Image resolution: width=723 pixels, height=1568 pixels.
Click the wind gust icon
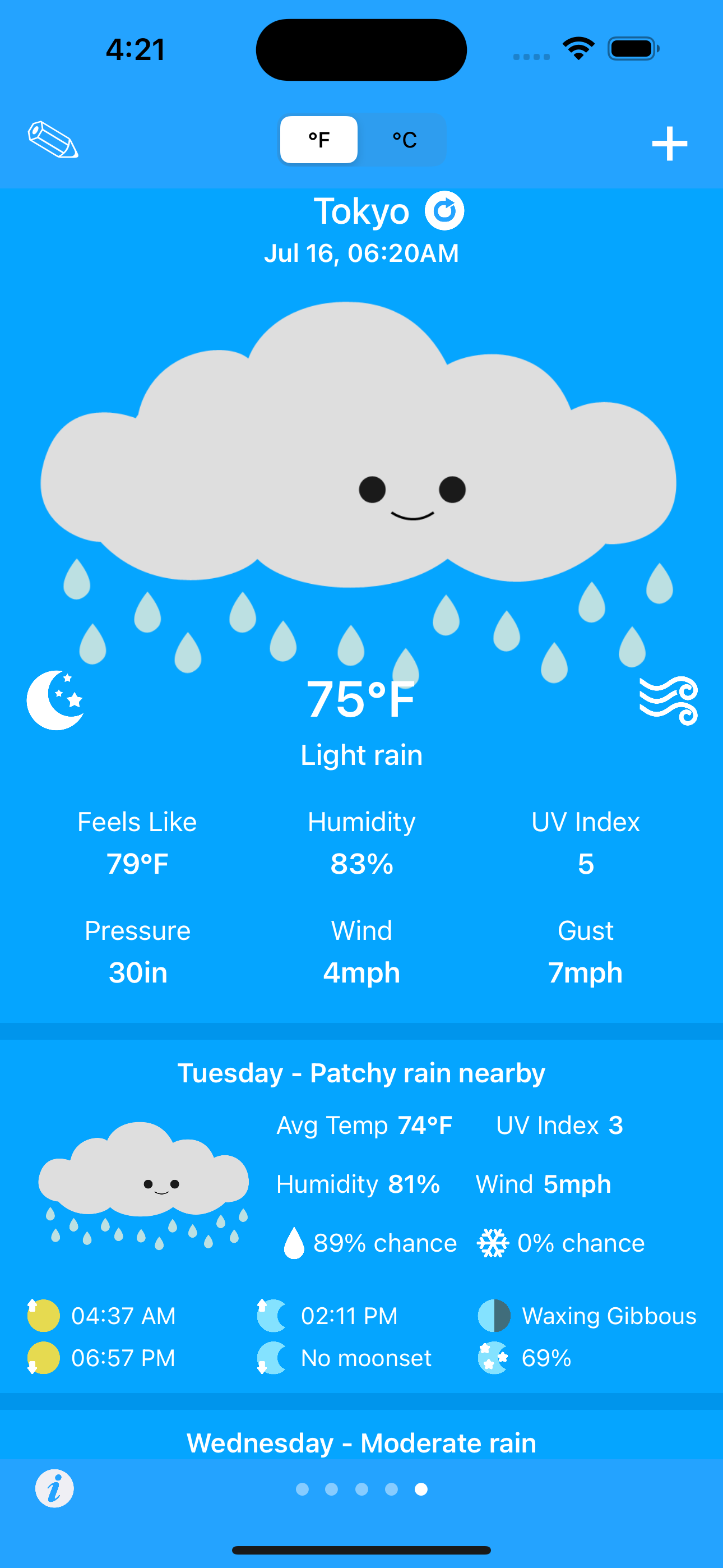668,700
